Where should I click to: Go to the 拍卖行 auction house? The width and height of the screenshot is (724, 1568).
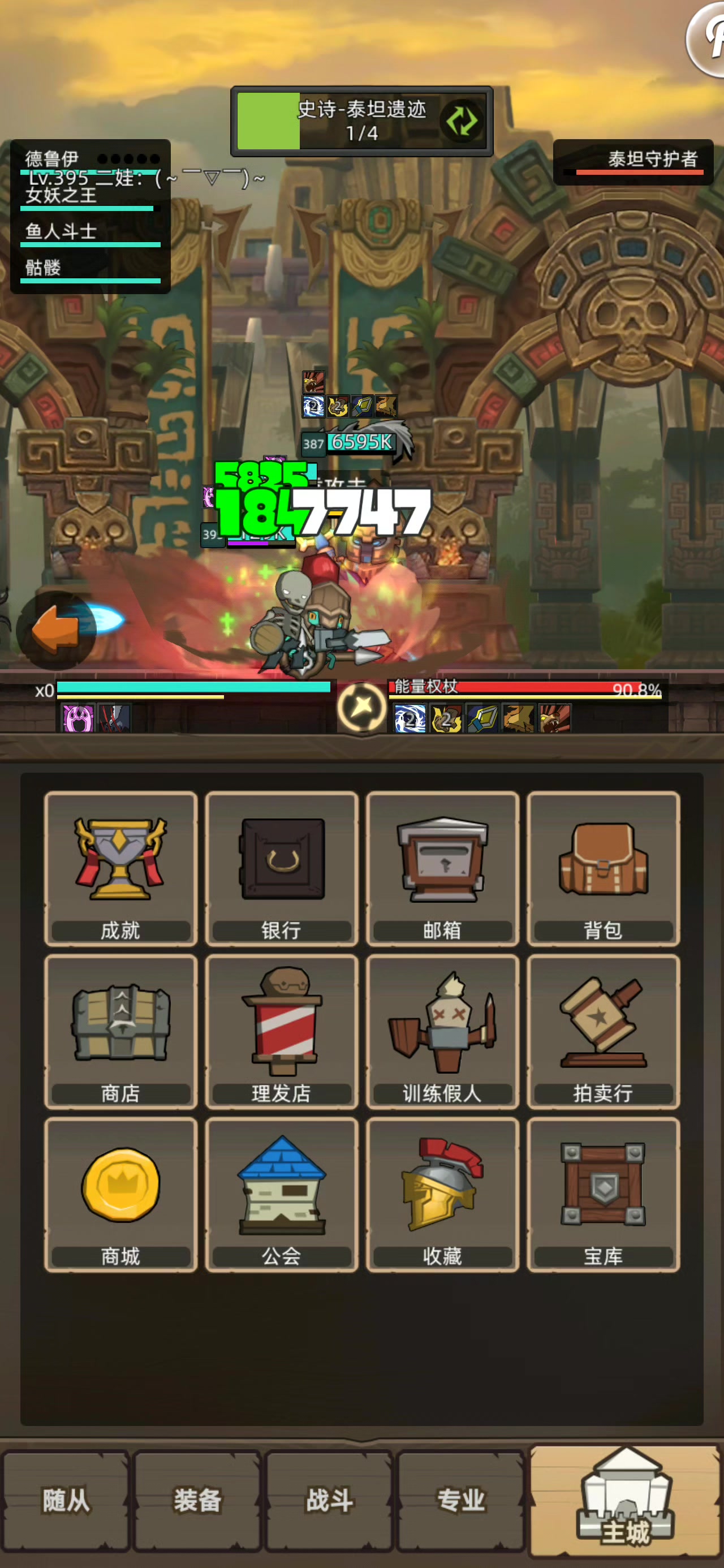pos(603,1031)
